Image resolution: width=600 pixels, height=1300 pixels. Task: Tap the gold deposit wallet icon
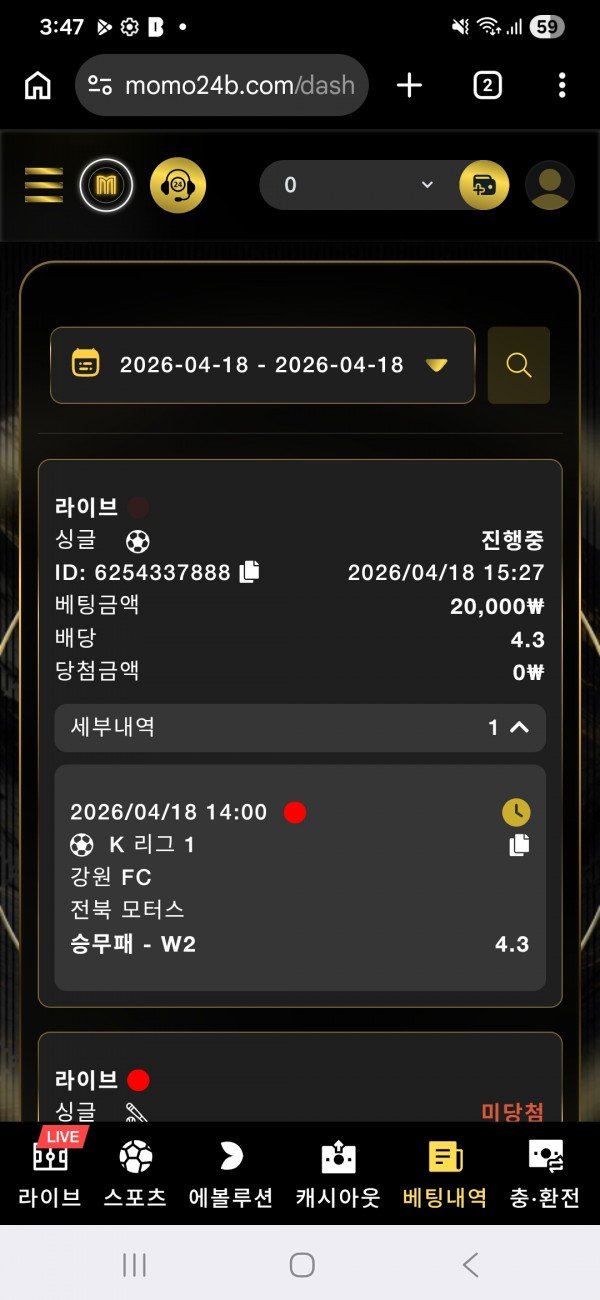click(484, 185)
